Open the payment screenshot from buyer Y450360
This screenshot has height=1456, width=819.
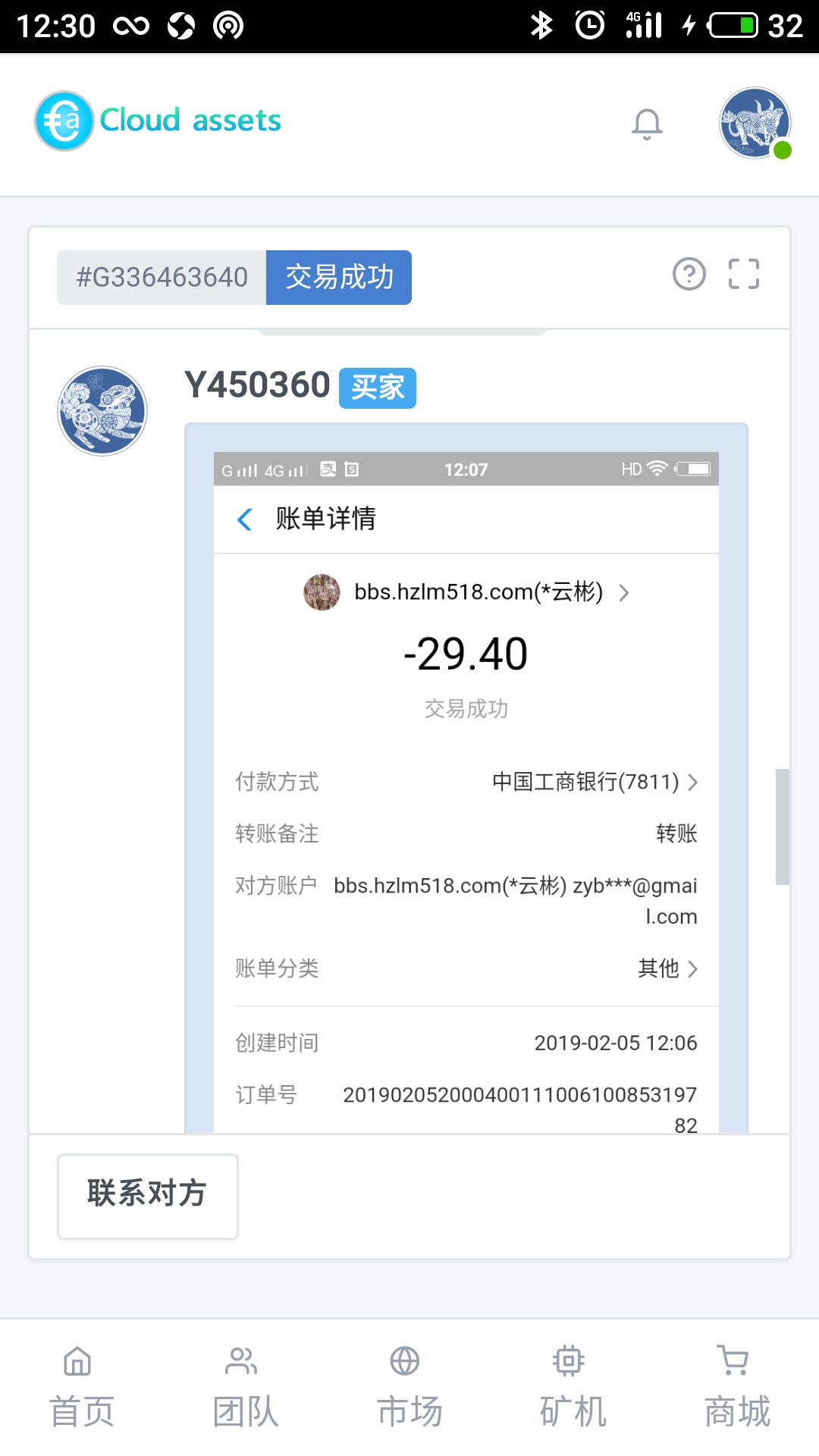coord(466,781)
